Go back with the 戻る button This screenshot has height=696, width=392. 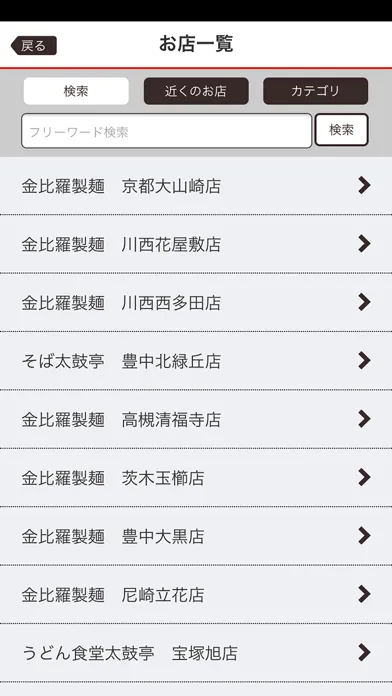pos(34,45)
